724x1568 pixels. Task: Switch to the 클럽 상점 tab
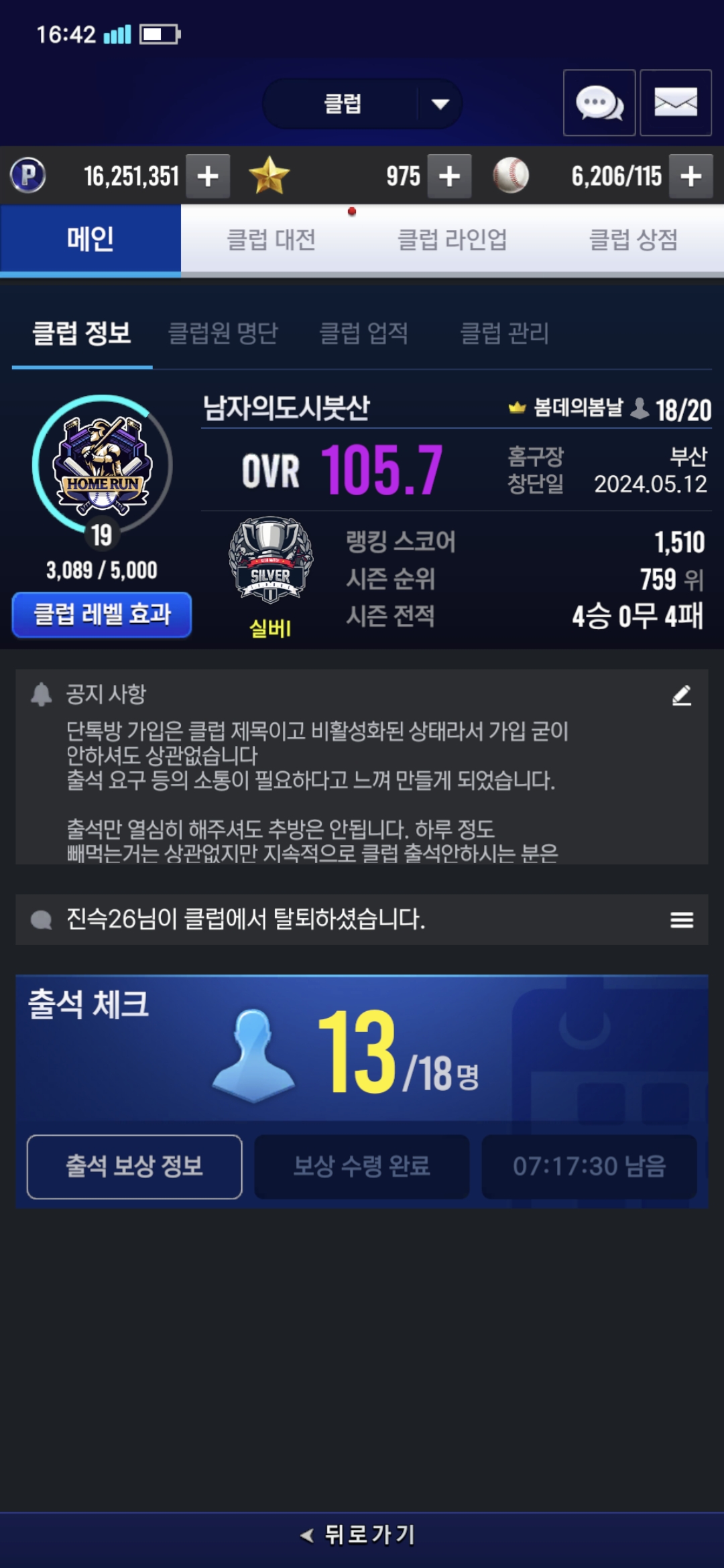(633, 240)
